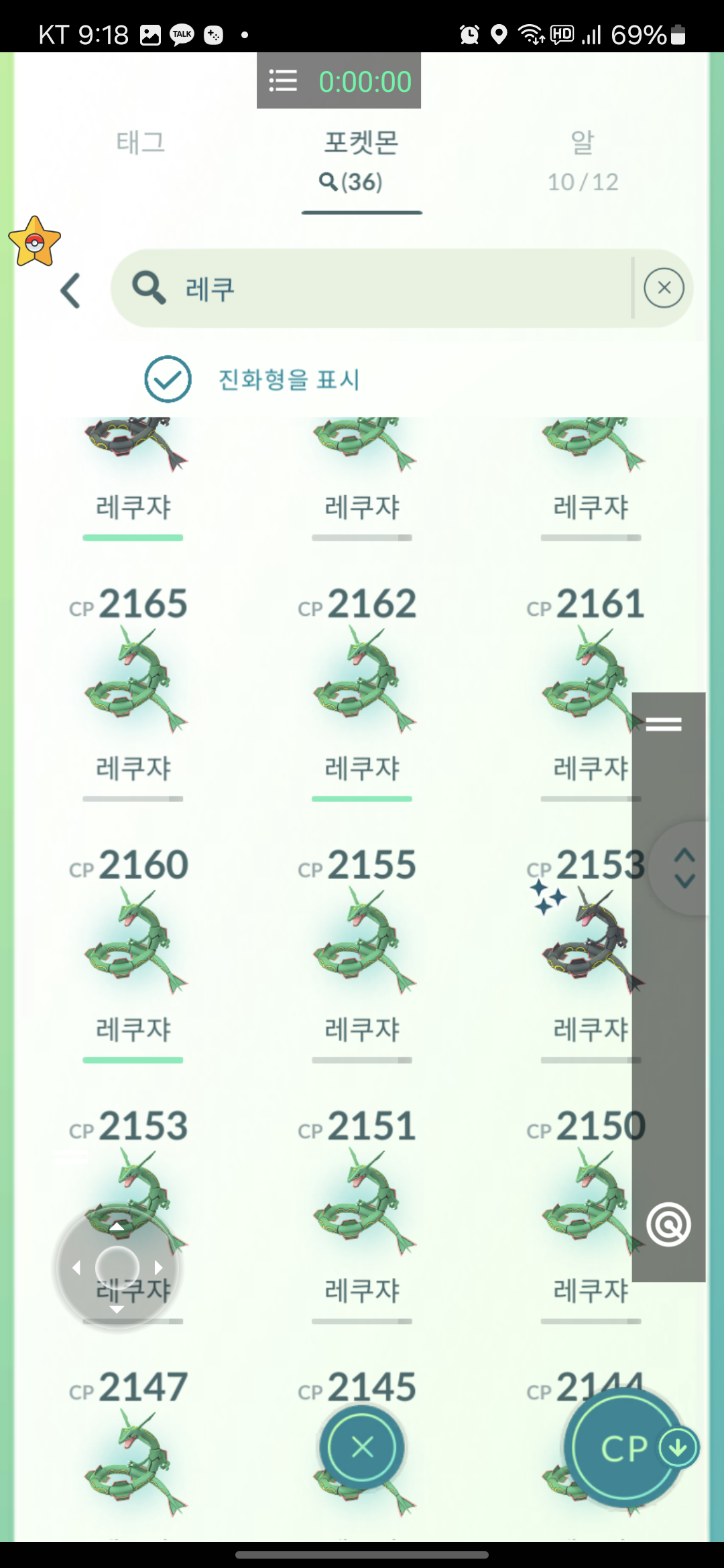
Task: Tap the up-down arrows scroll handle
Action: tap(684, 868)
